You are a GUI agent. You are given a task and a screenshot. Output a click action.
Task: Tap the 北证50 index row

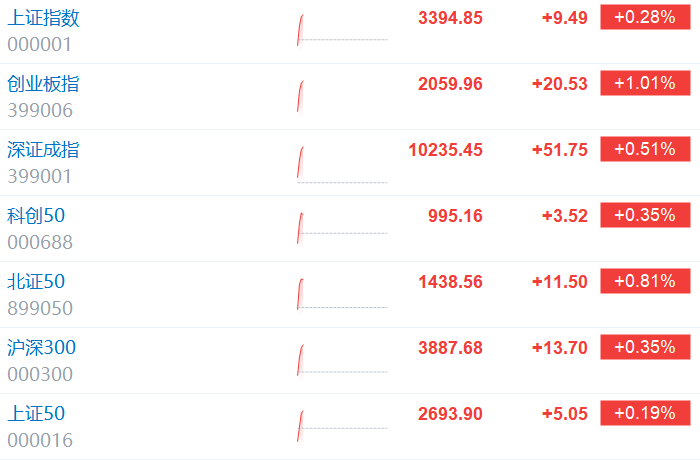click(x=36, y=282)
